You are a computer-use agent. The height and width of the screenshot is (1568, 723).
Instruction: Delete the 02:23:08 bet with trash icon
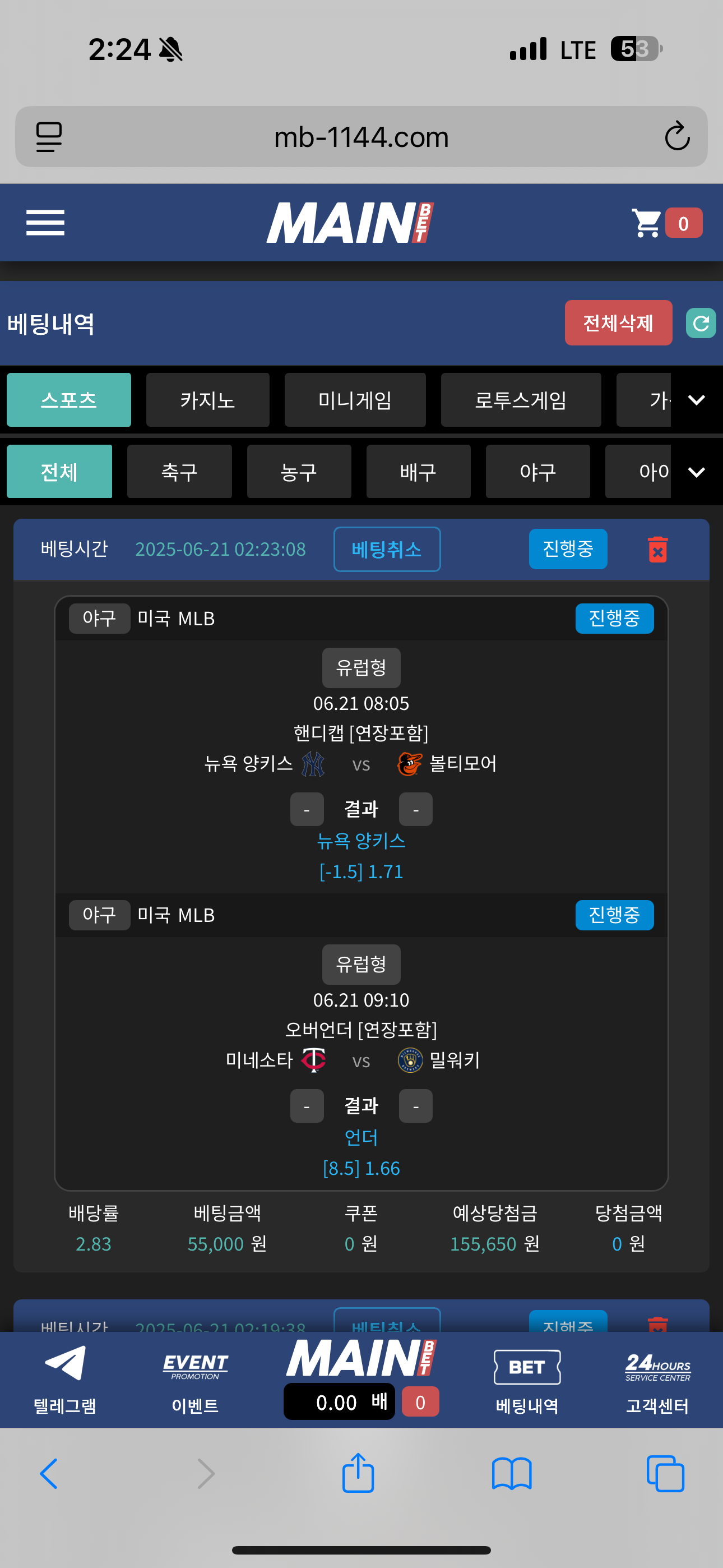(657, 549)
